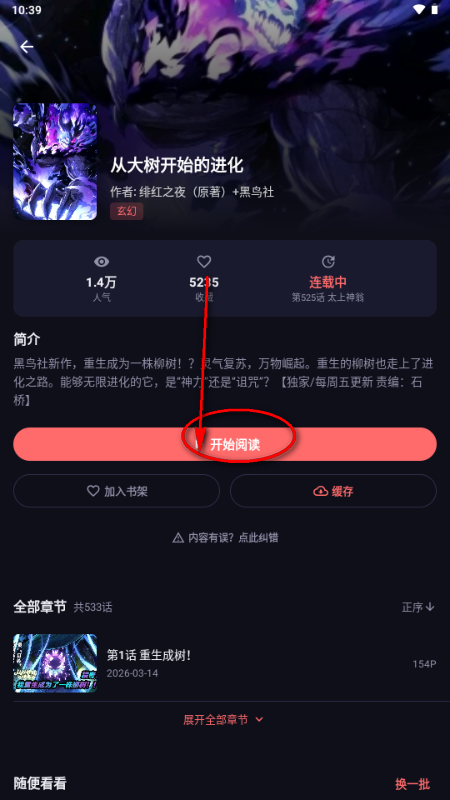Tap the 开始阅读 button
This screenshot has height=800, width=450.
(x=225, y=444)
